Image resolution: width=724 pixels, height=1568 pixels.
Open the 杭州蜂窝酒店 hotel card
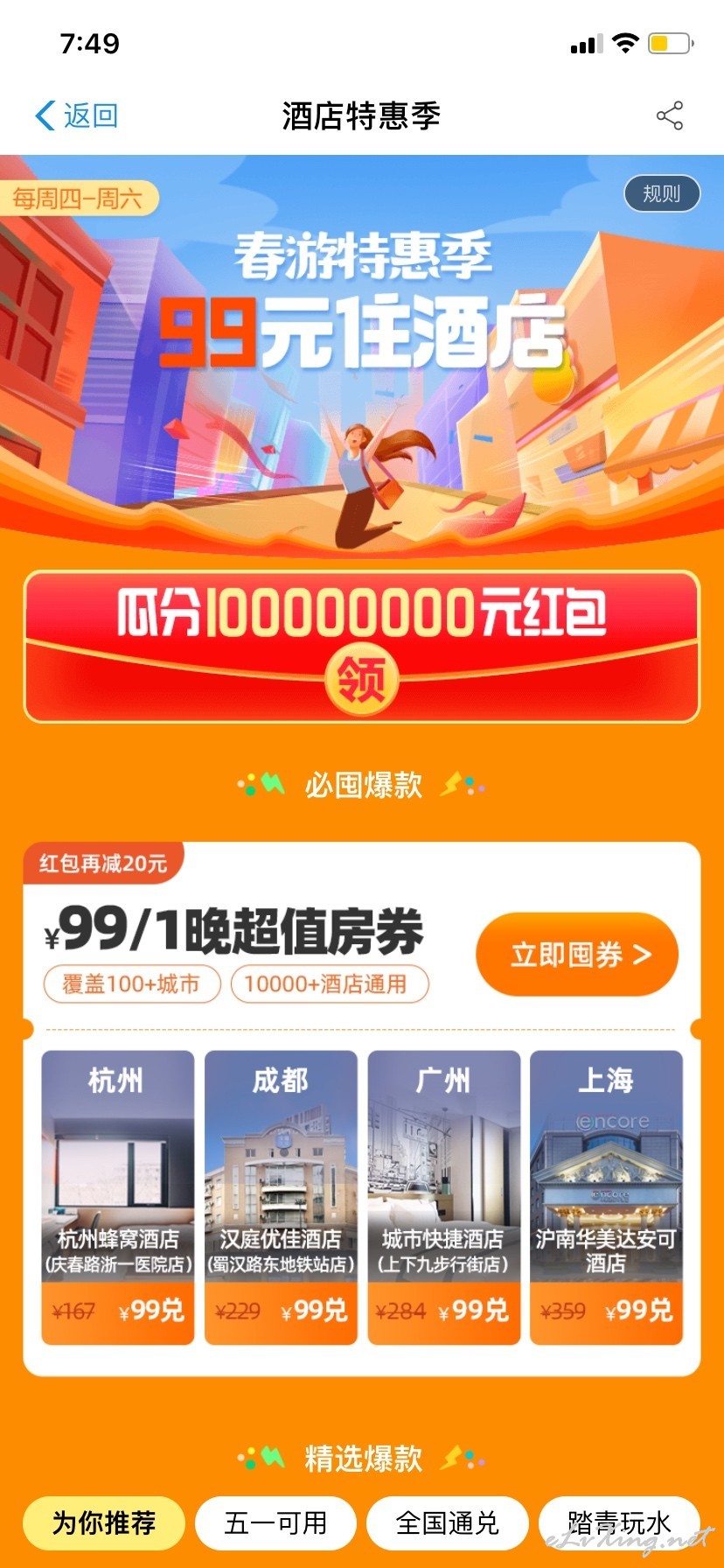118,1197
